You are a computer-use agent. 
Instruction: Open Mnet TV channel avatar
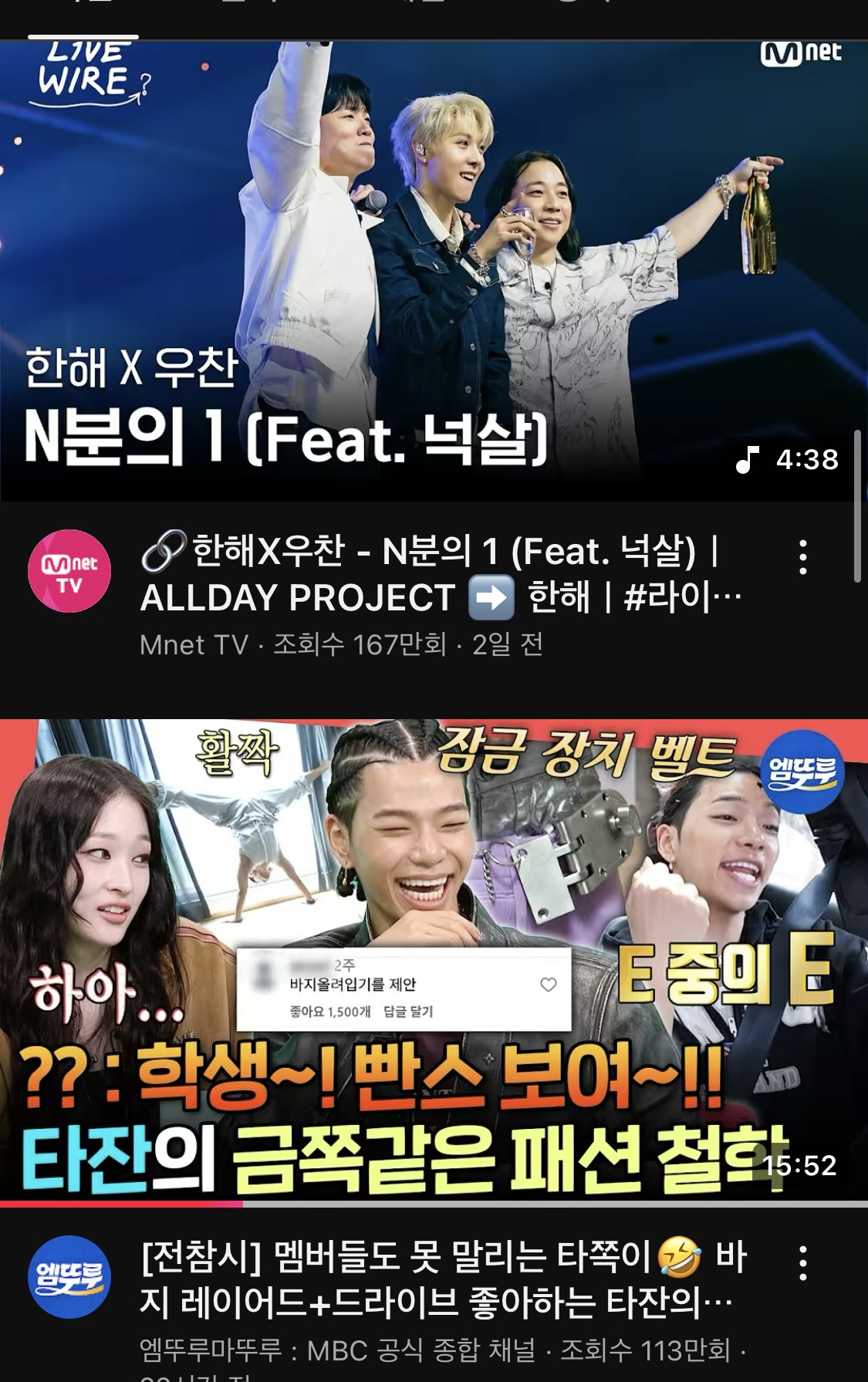tap(69, 571)
